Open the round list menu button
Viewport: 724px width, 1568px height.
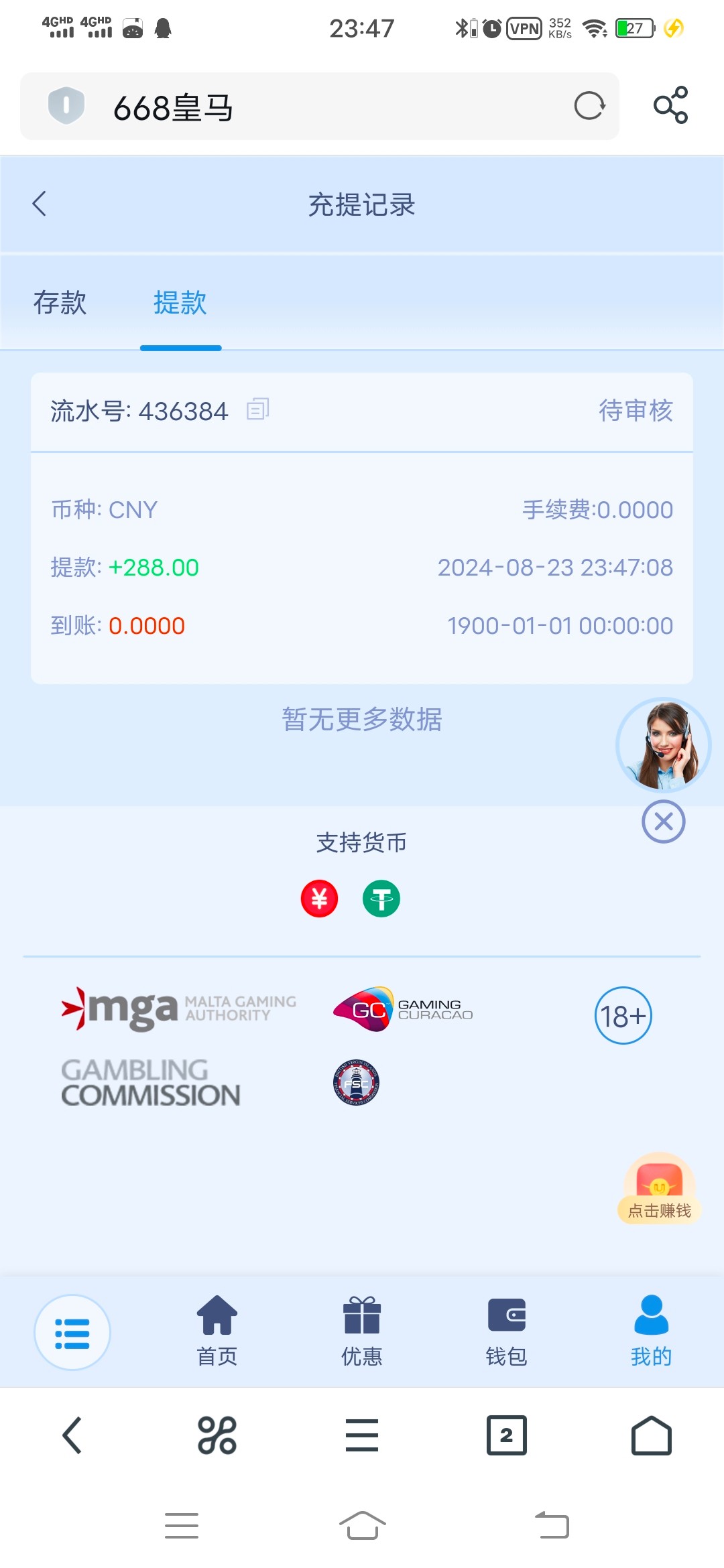point(72,1332)
